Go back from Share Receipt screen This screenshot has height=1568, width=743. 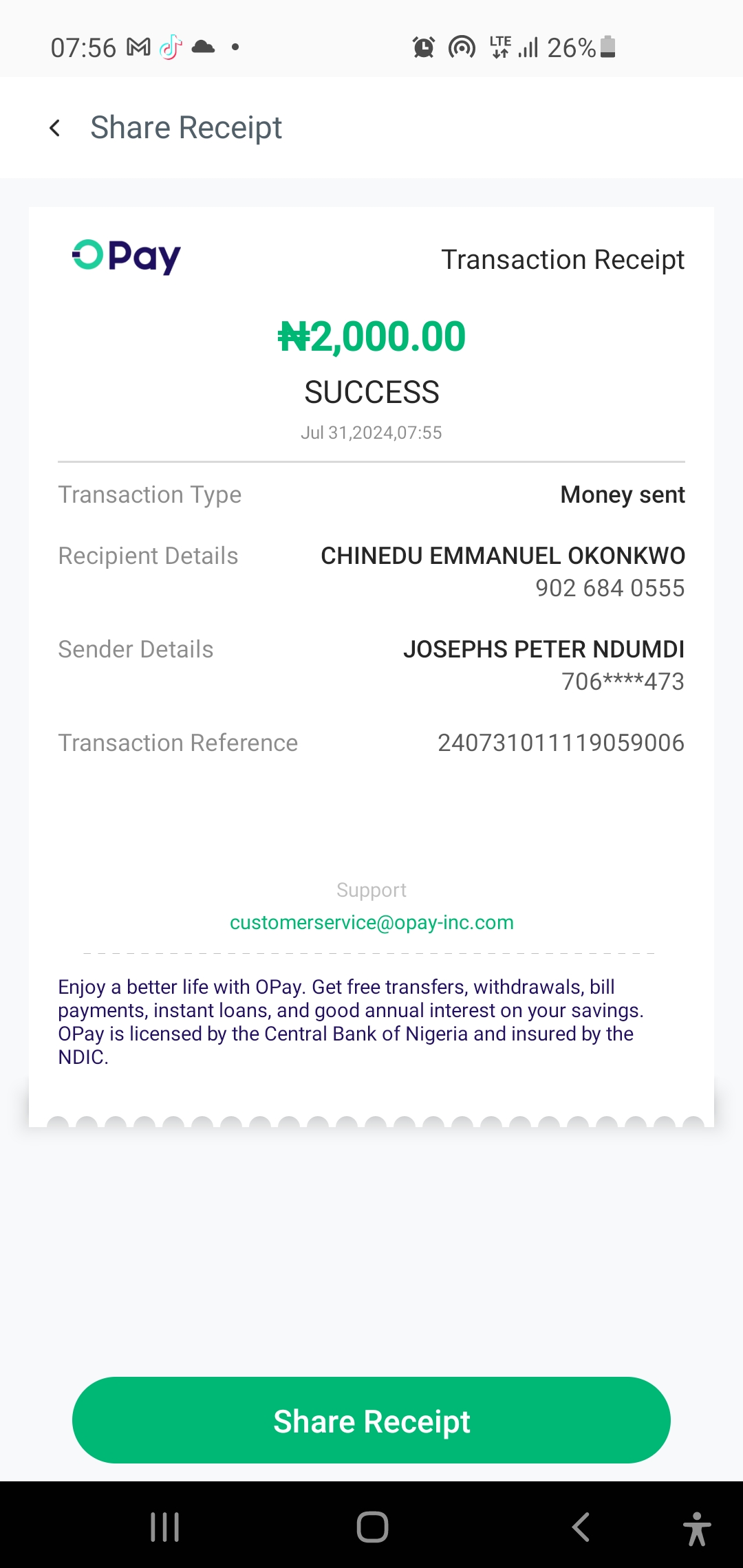point(55,128)
